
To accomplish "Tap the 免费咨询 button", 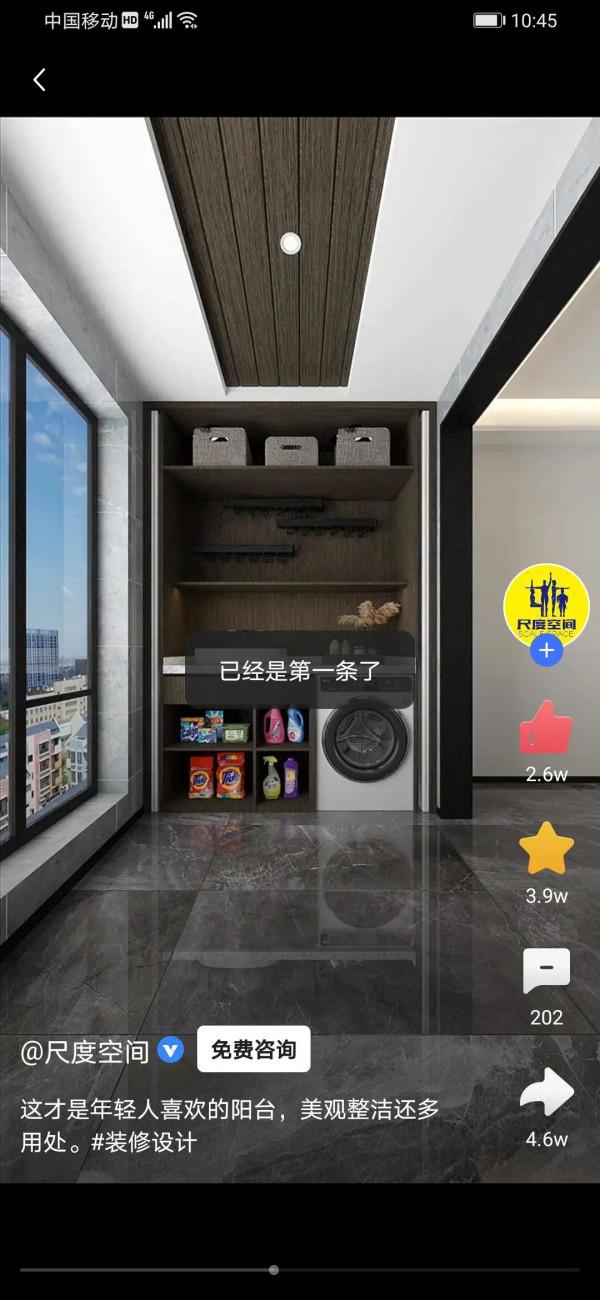I will [253, 1050].
